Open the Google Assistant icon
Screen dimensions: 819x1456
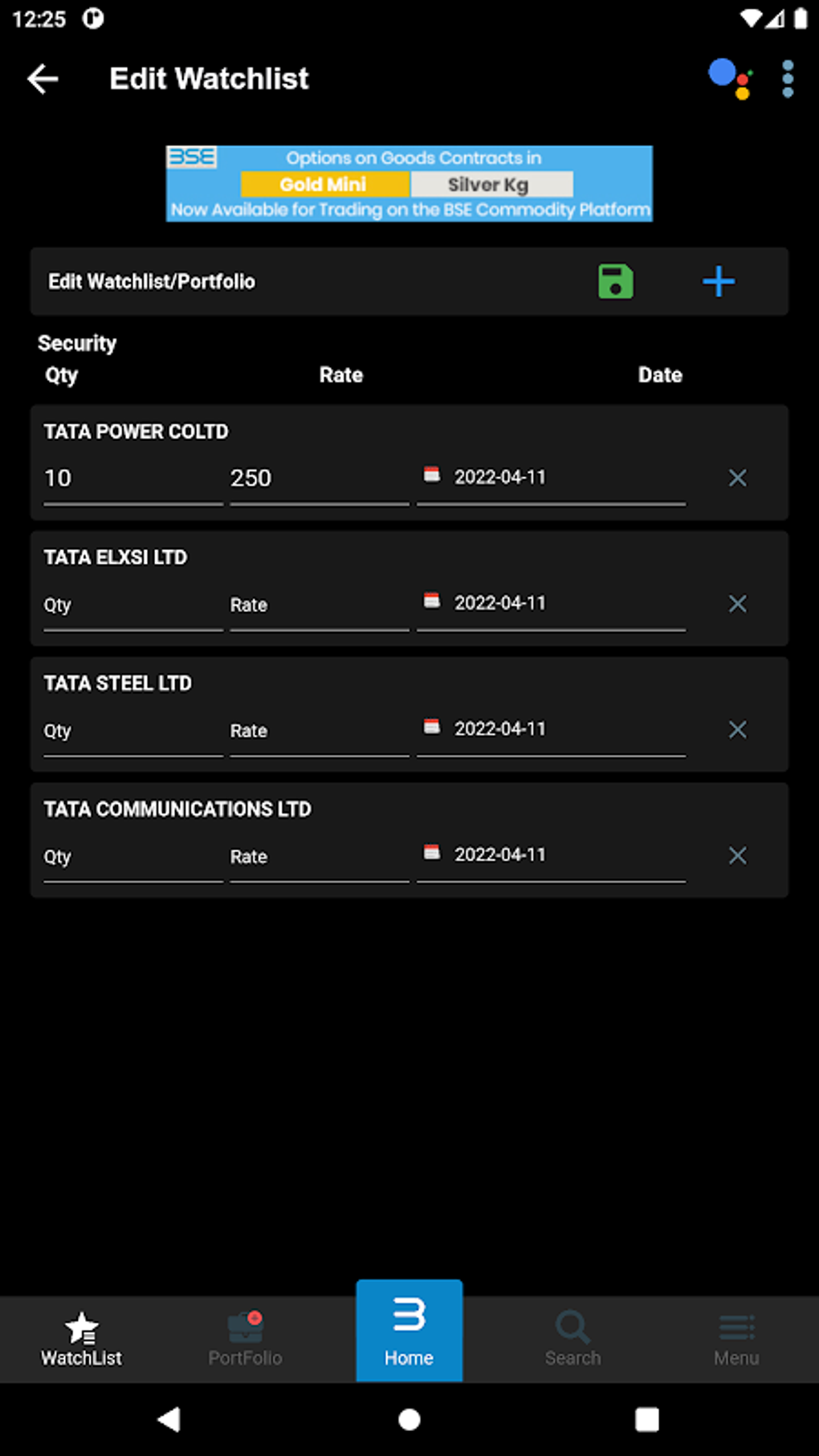click(x=730, y=79)
